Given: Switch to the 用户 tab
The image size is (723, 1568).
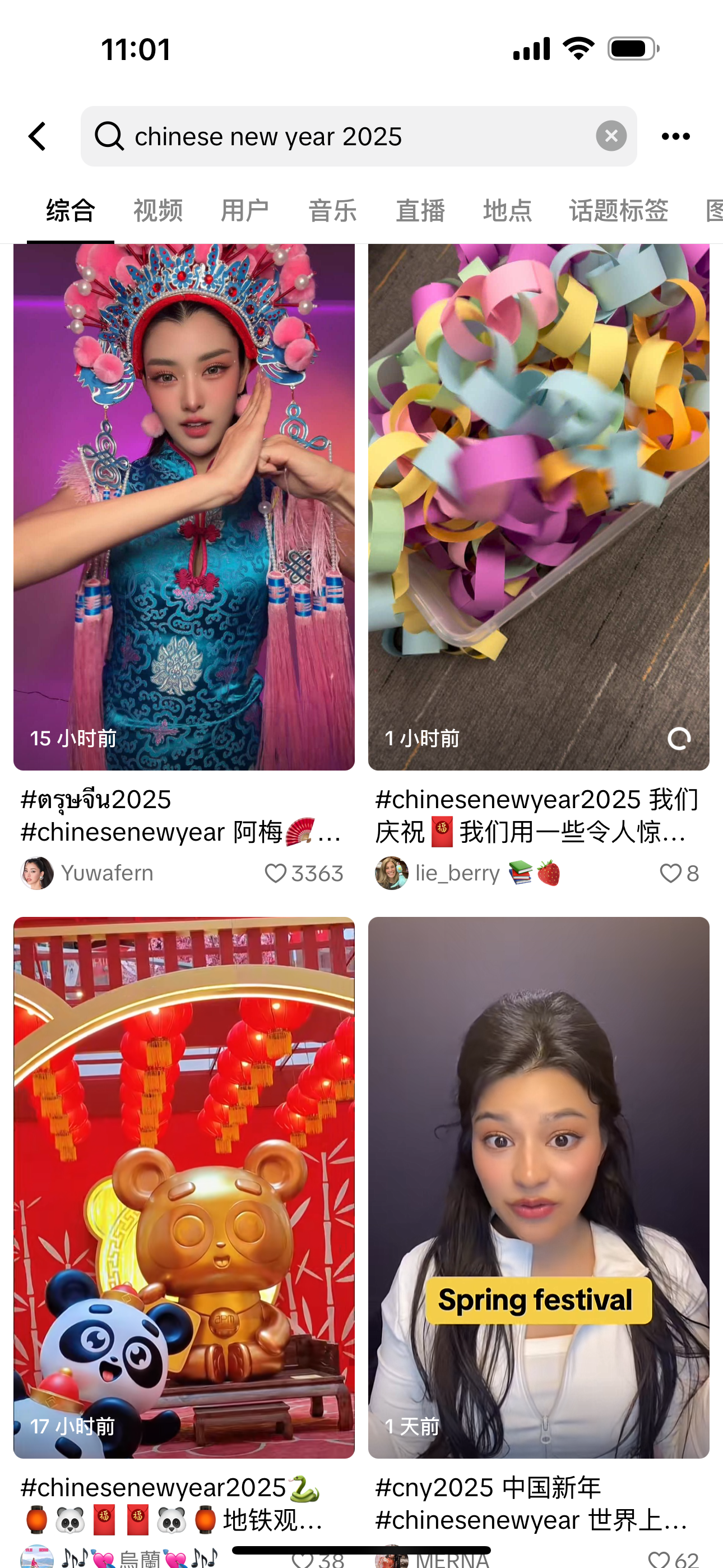Looking at the screenshot, I should coord(245,211).
